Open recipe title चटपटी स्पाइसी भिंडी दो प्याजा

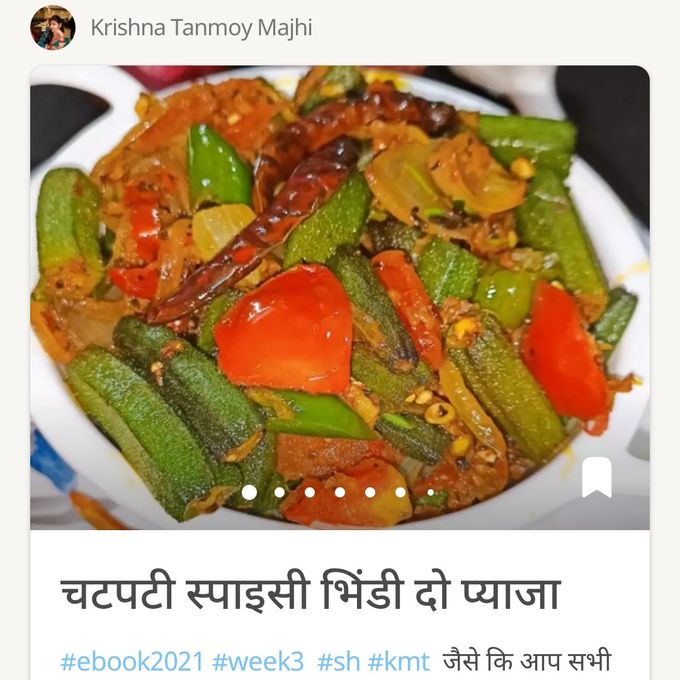309,594
